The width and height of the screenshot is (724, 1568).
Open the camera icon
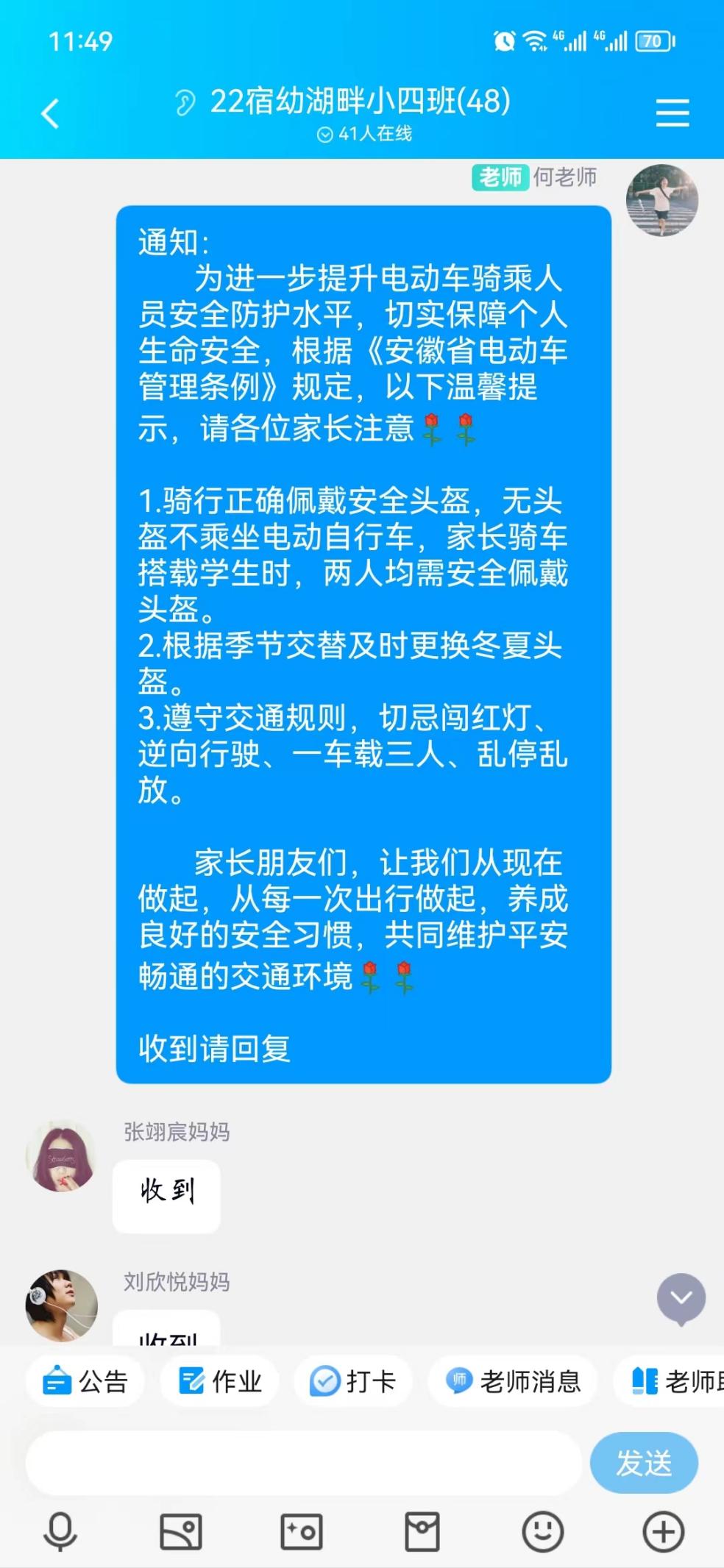point(301,1533)
